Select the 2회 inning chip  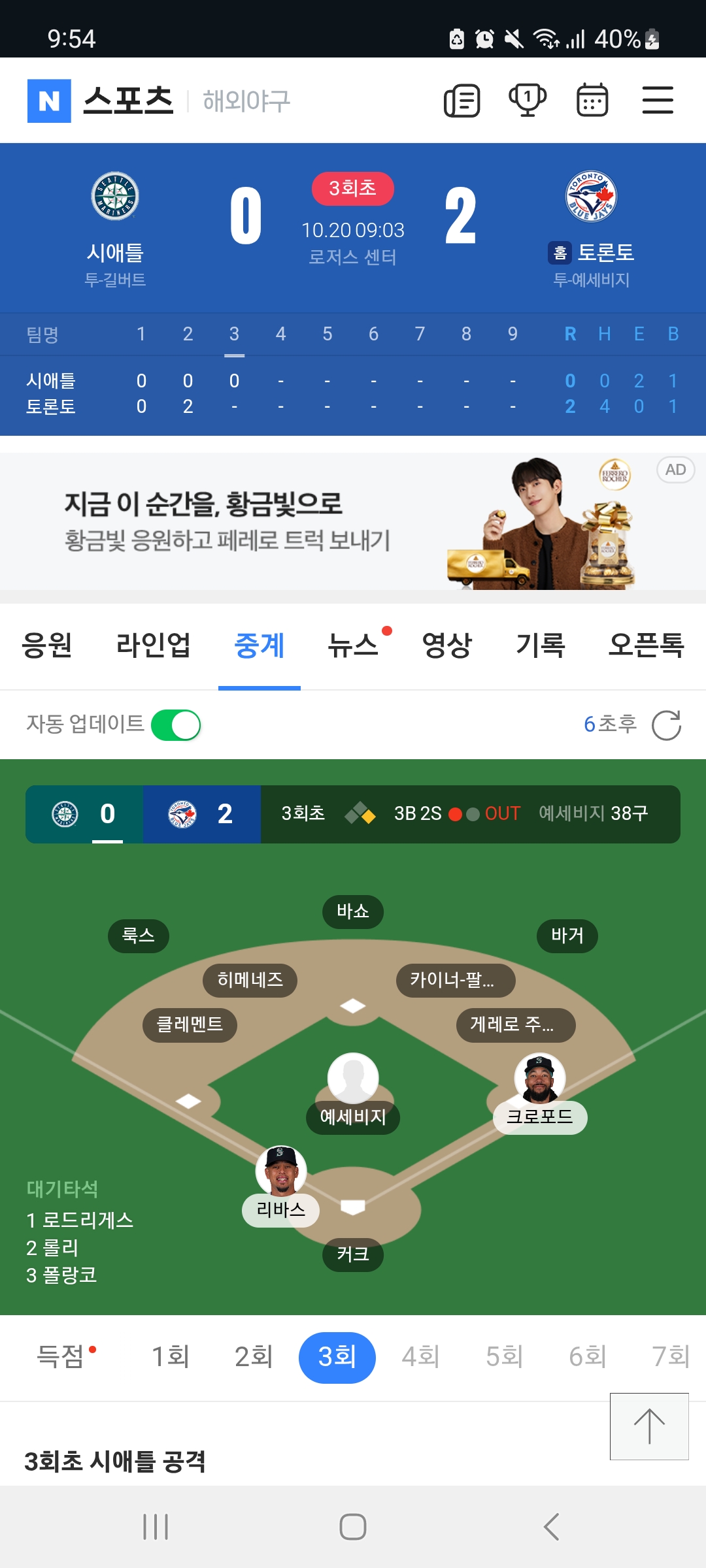click(x=254, y=1357)
